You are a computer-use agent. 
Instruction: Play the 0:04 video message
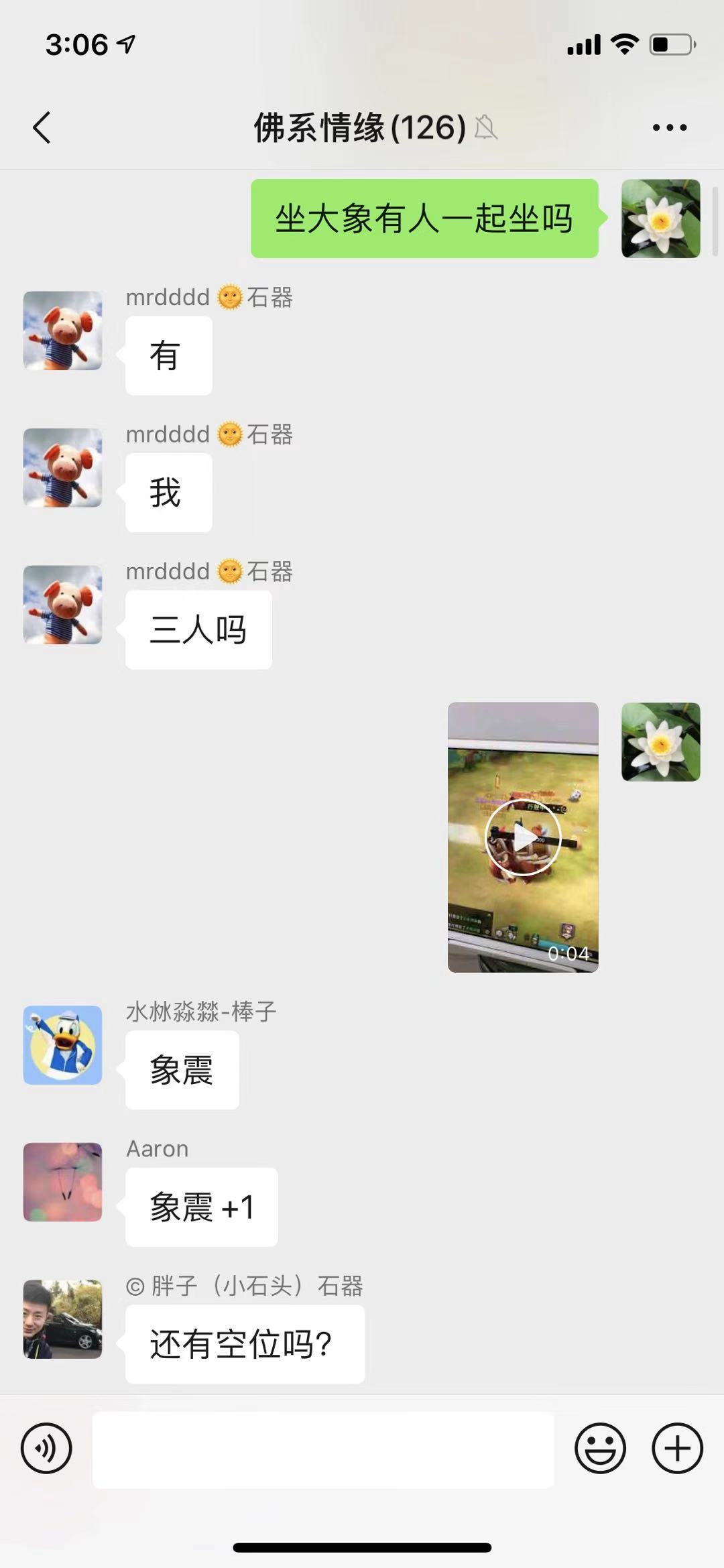click(x=523, y=837)
